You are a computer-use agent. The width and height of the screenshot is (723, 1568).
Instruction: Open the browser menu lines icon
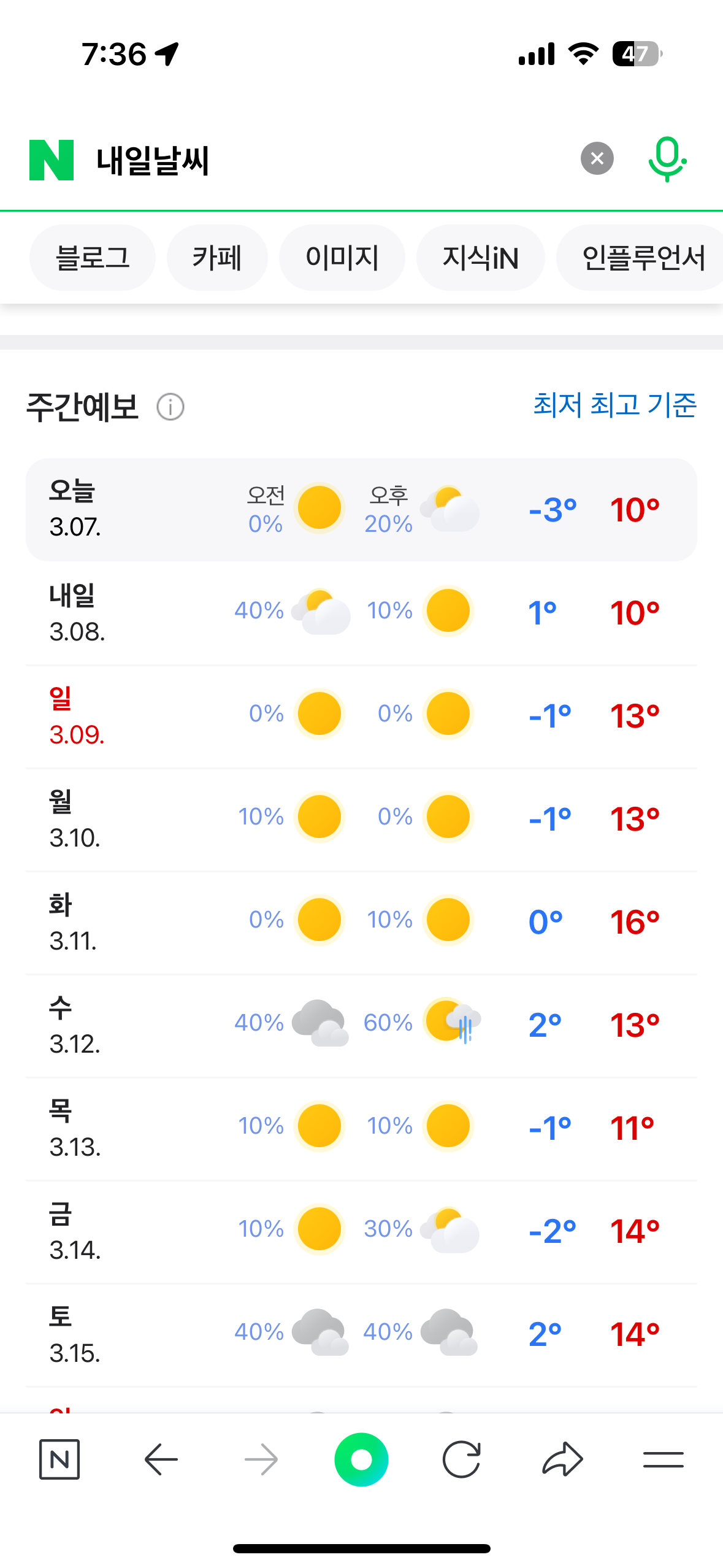[x=664, y=1459]
